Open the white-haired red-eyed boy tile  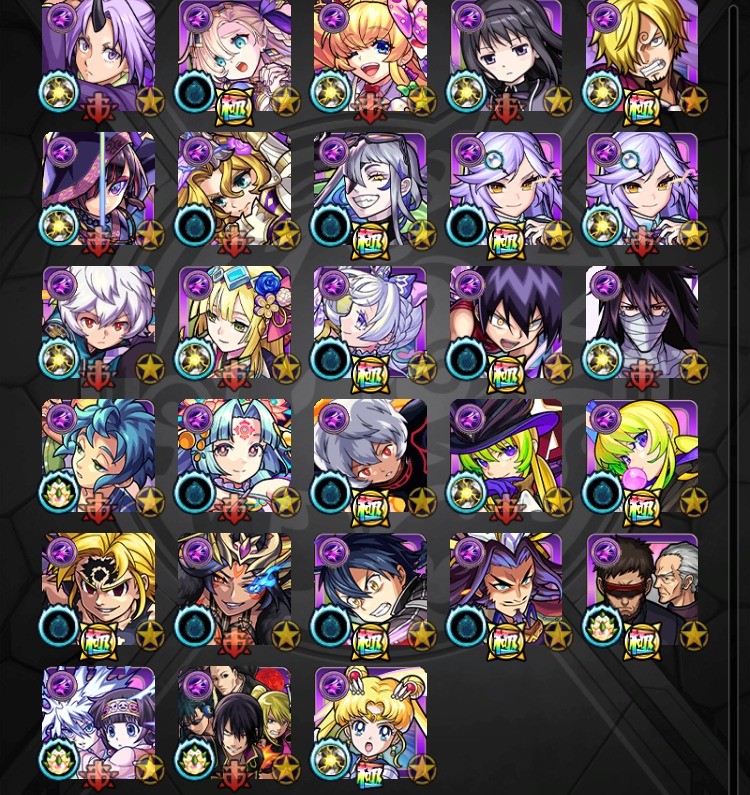click(x=98, y=322)
